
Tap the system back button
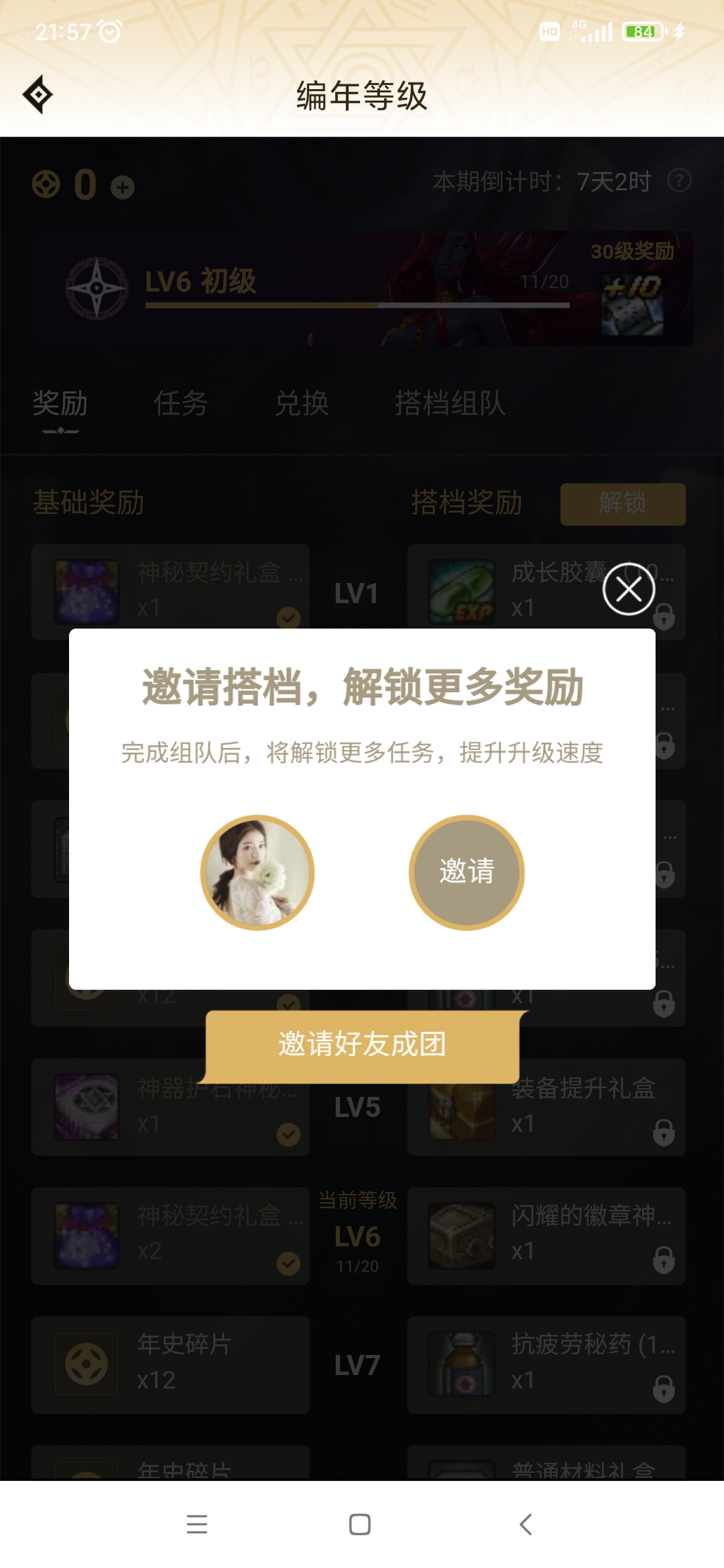[526, 1524]
